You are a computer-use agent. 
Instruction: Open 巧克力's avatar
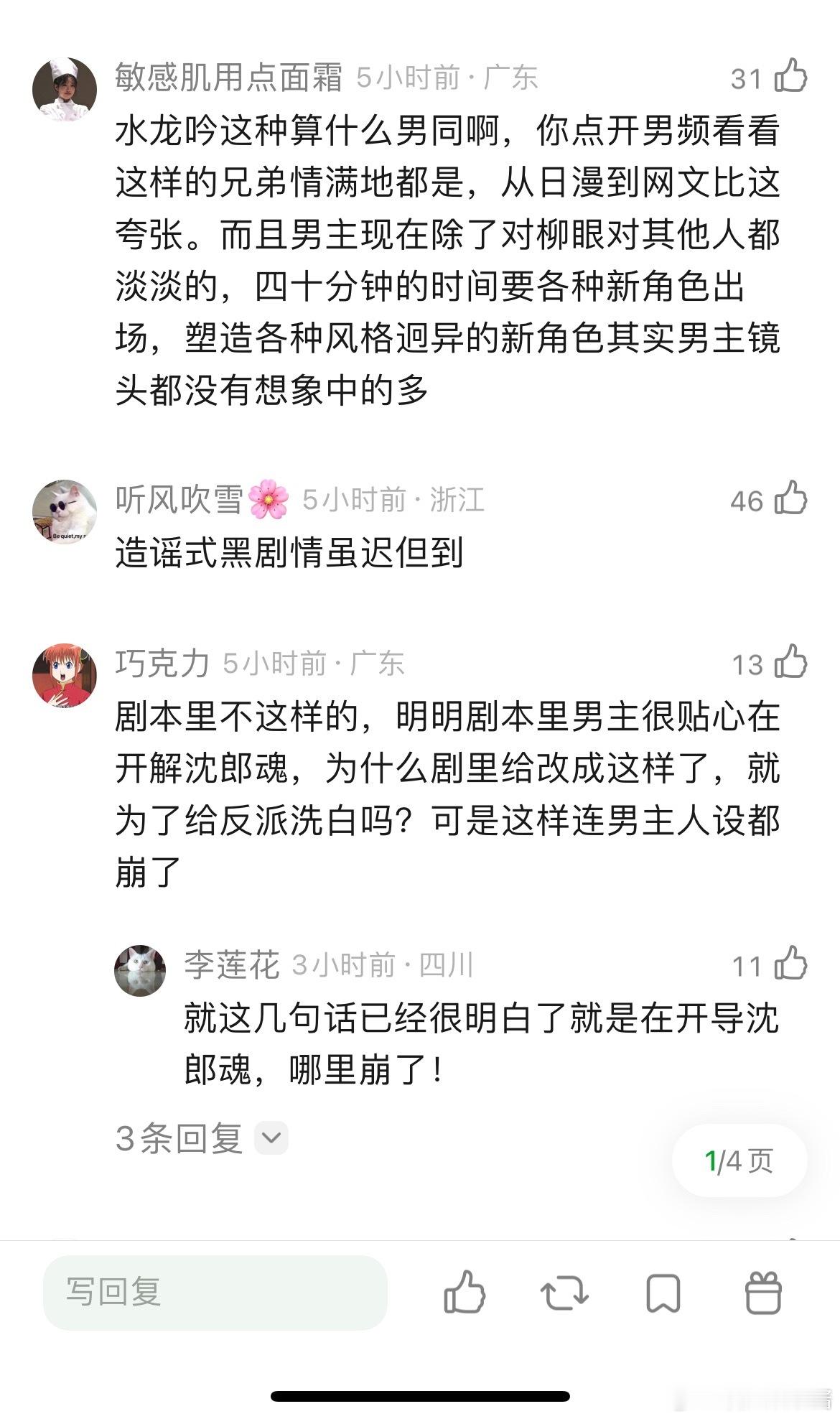pos(65,675)
